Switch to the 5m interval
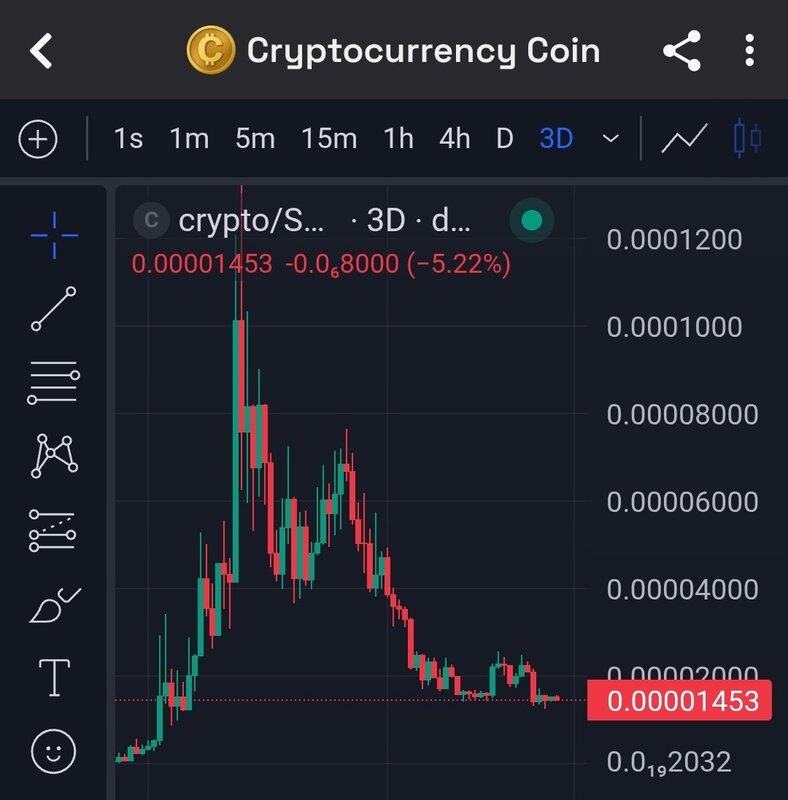The image size is (788, 800). (x=255, y=139)
